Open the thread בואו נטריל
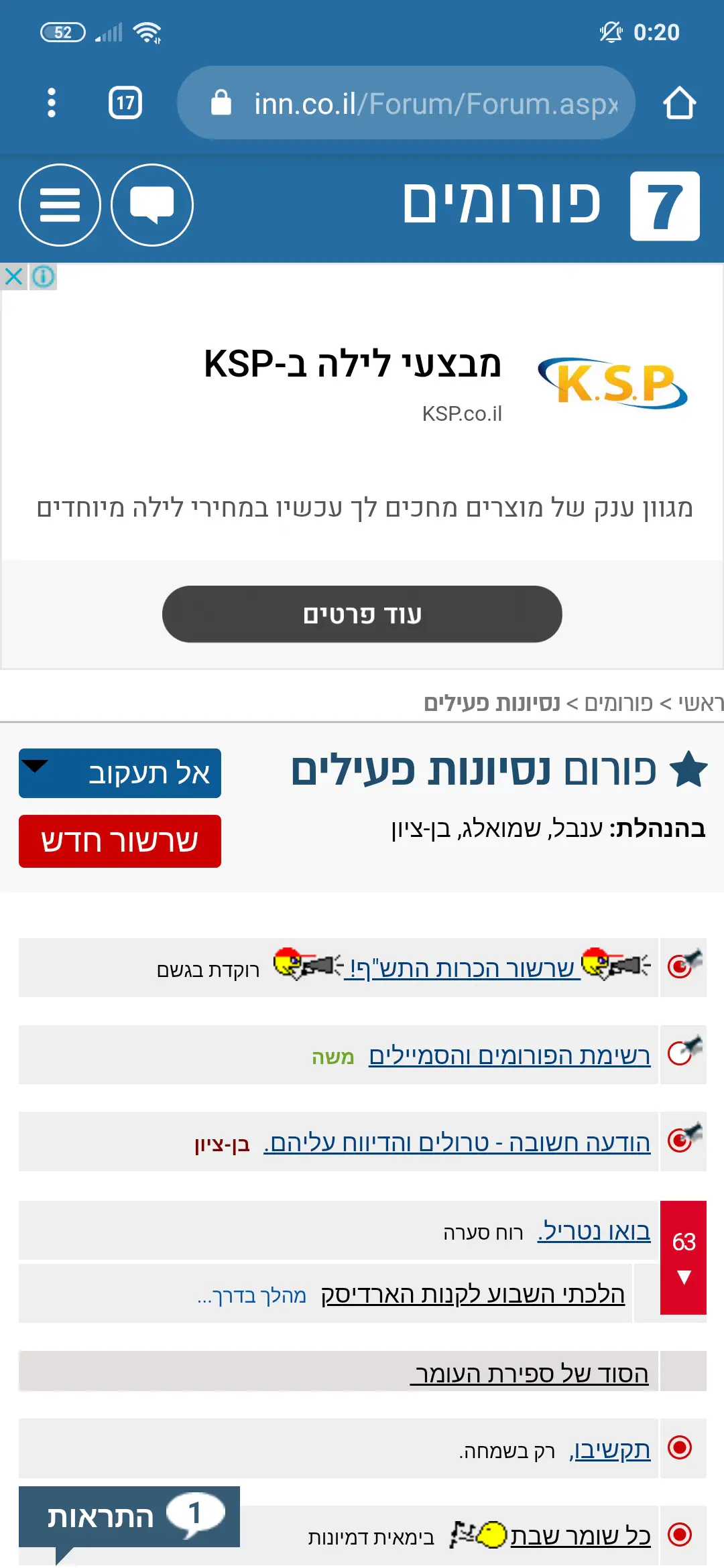This screenshot has width=724, height=1568. click(x=594, y=1231)
